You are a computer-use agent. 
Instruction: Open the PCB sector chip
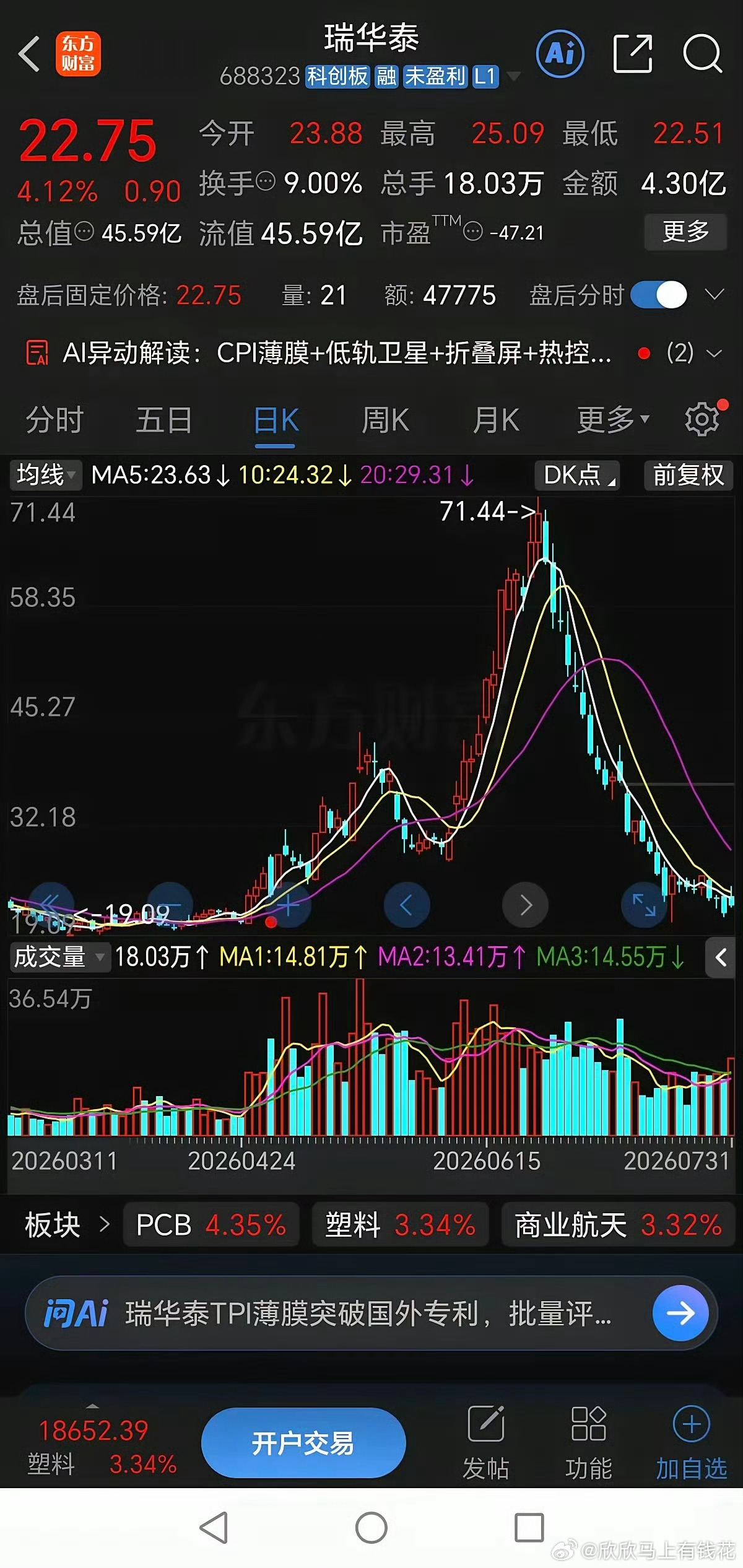click(211, 1224)
